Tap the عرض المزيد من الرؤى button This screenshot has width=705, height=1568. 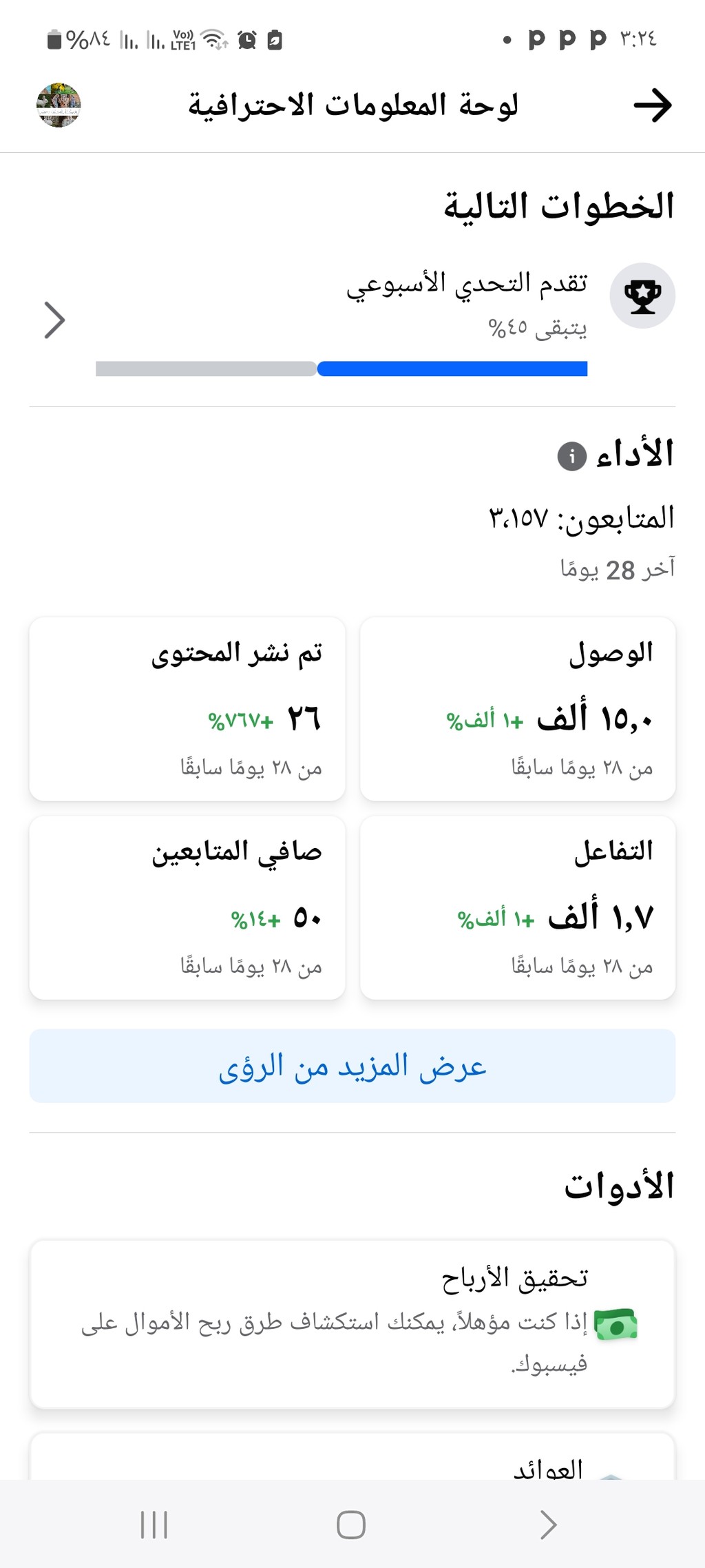352,1066
